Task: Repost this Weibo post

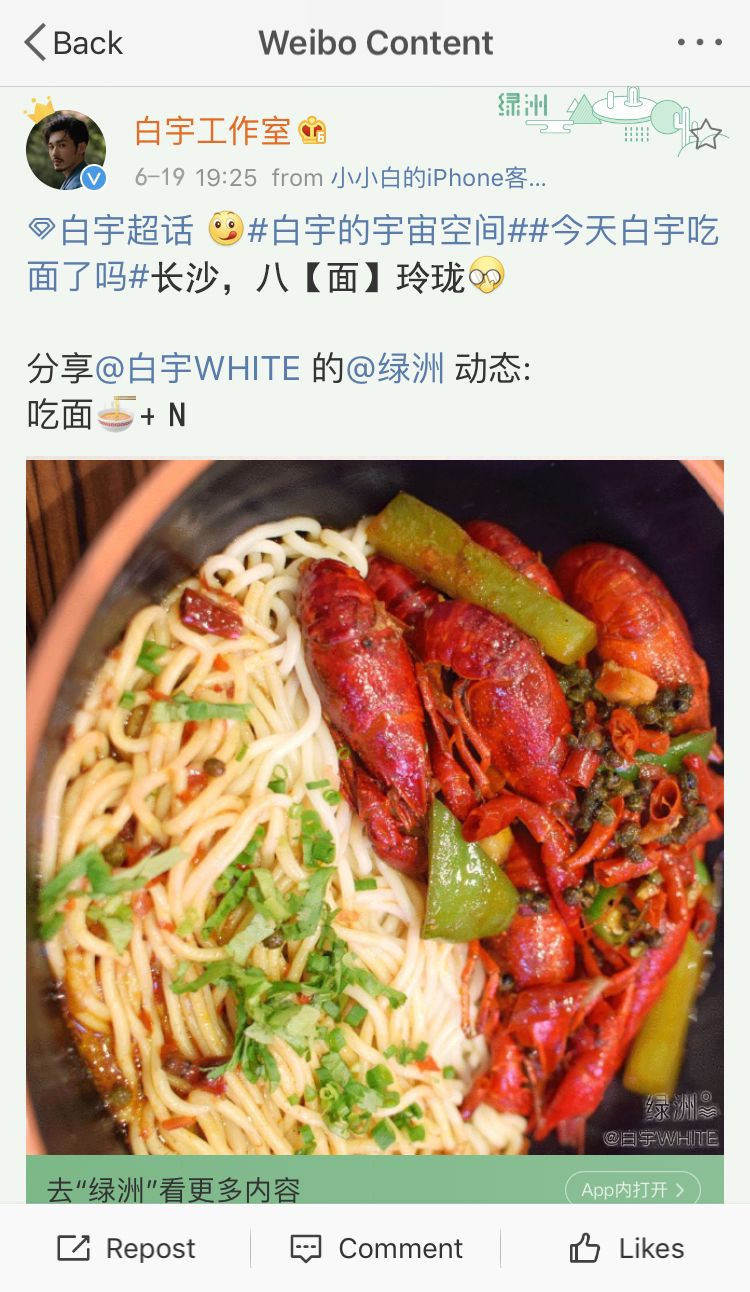Action: [x=127, y=1248]
